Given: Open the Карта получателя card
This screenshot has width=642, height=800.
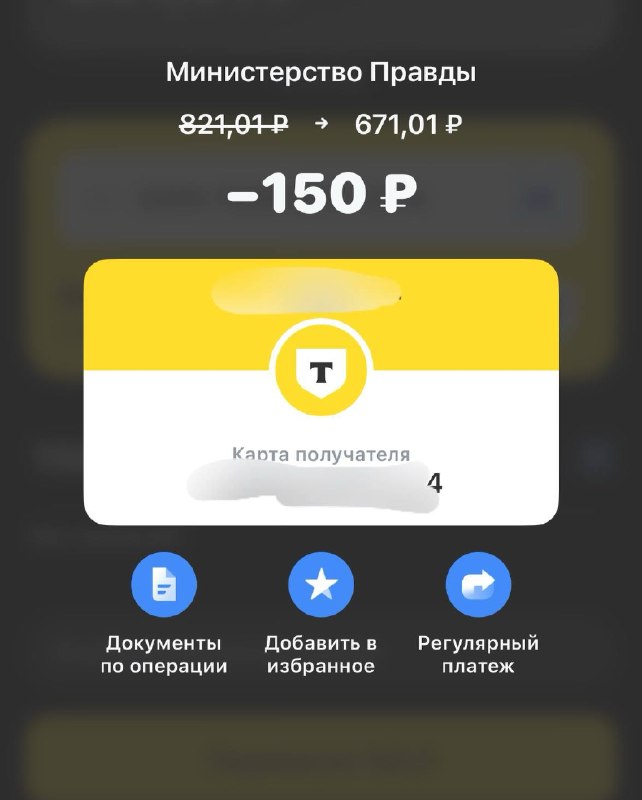Looking at the screenshot, I should point(321,392).
